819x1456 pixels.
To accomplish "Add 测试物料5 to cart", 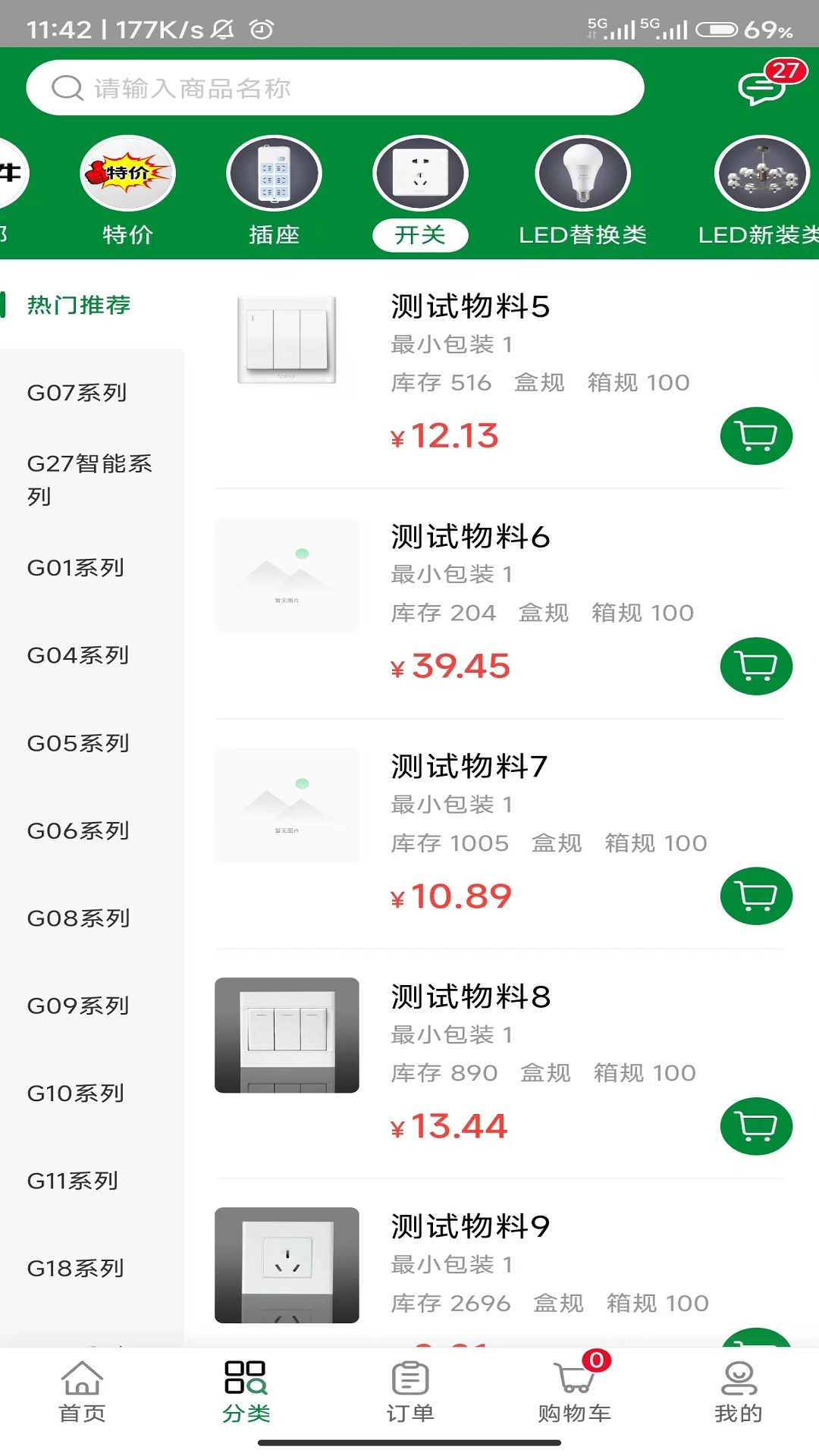I will click(756, 436).
